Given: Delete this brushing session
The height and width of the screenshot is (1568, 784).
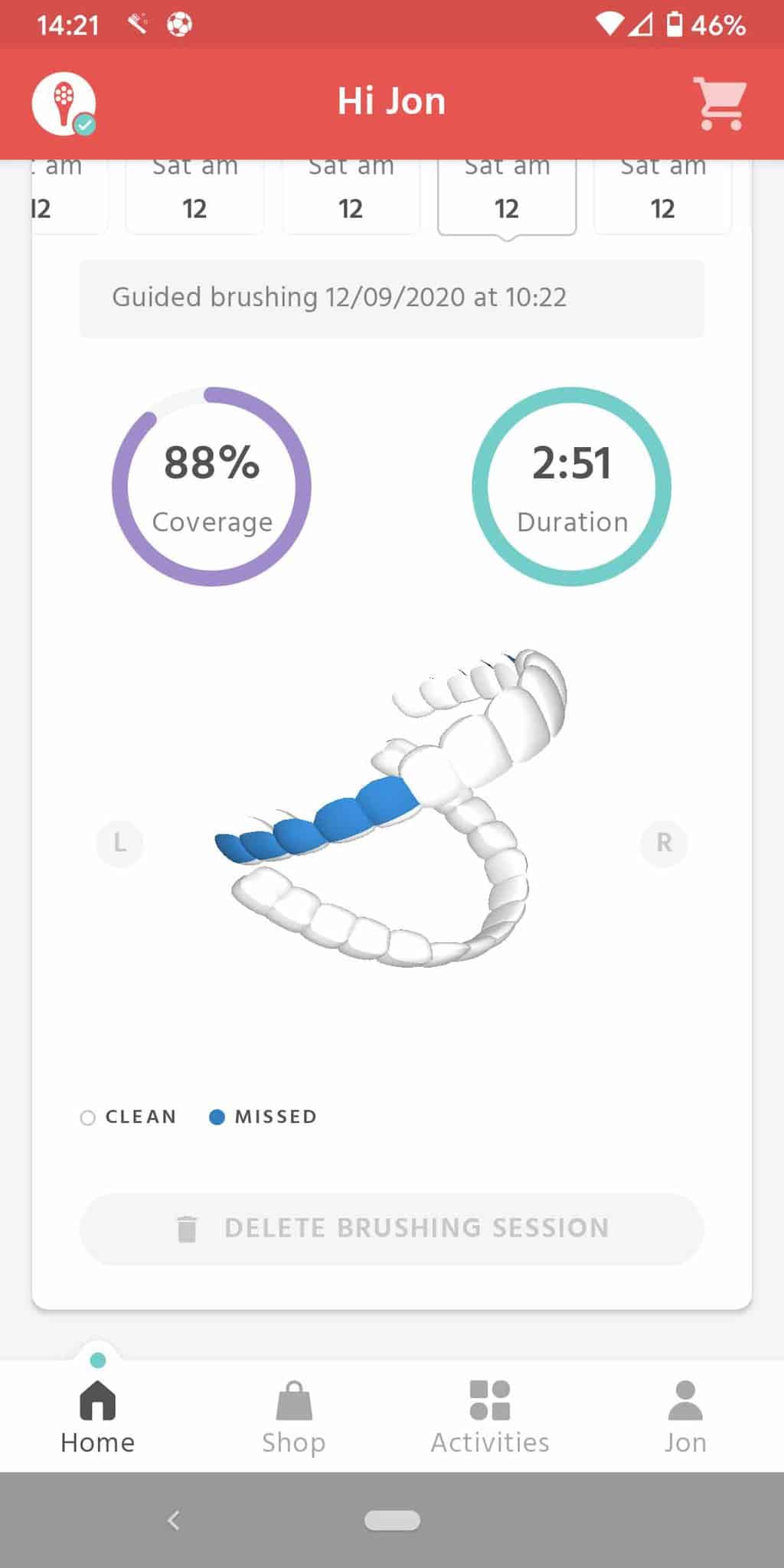Looking at the screenshot, I should coord(391,1228).
